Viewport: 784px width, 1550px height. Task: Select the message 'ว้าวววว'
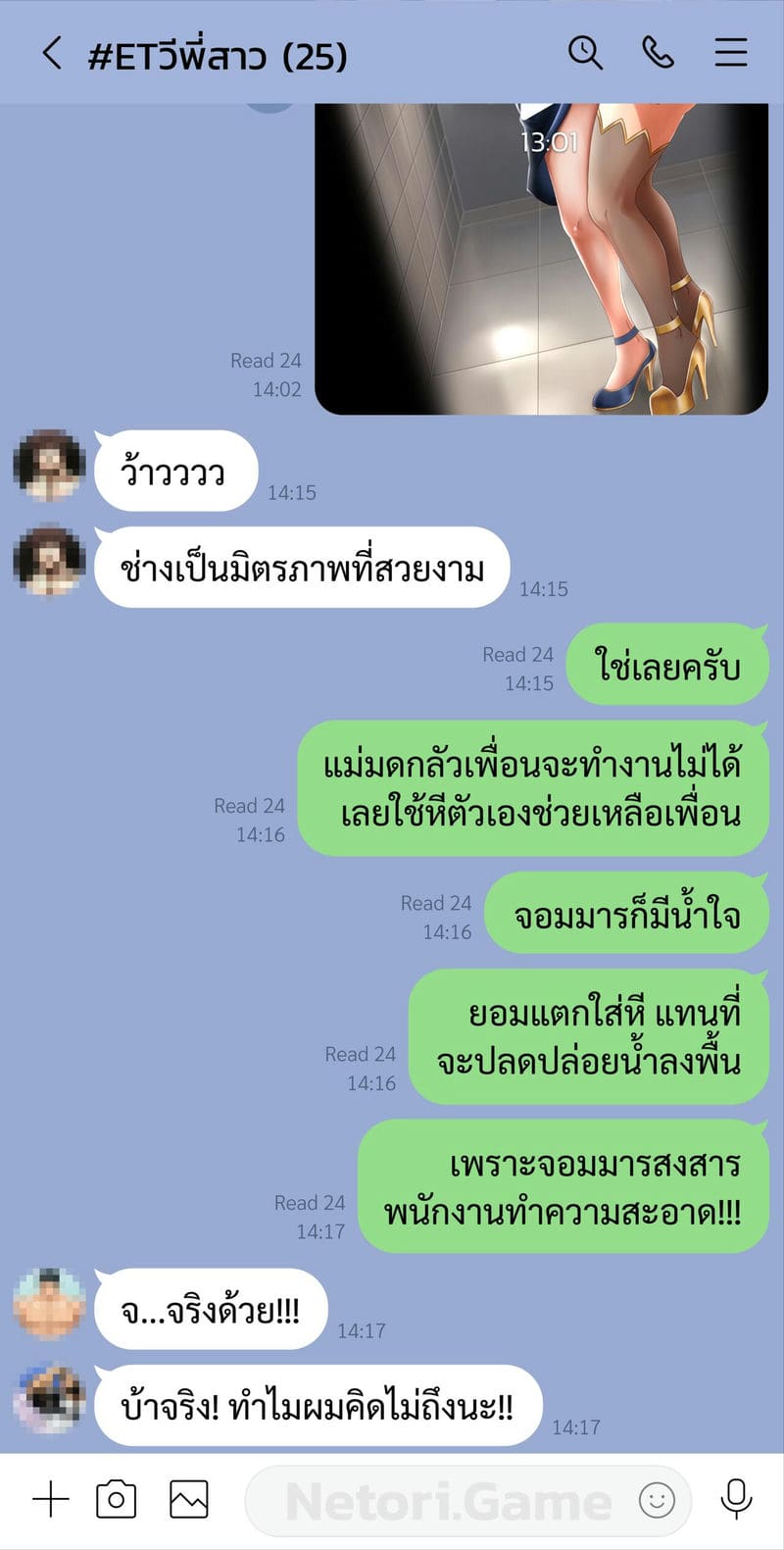pos(176,472)
